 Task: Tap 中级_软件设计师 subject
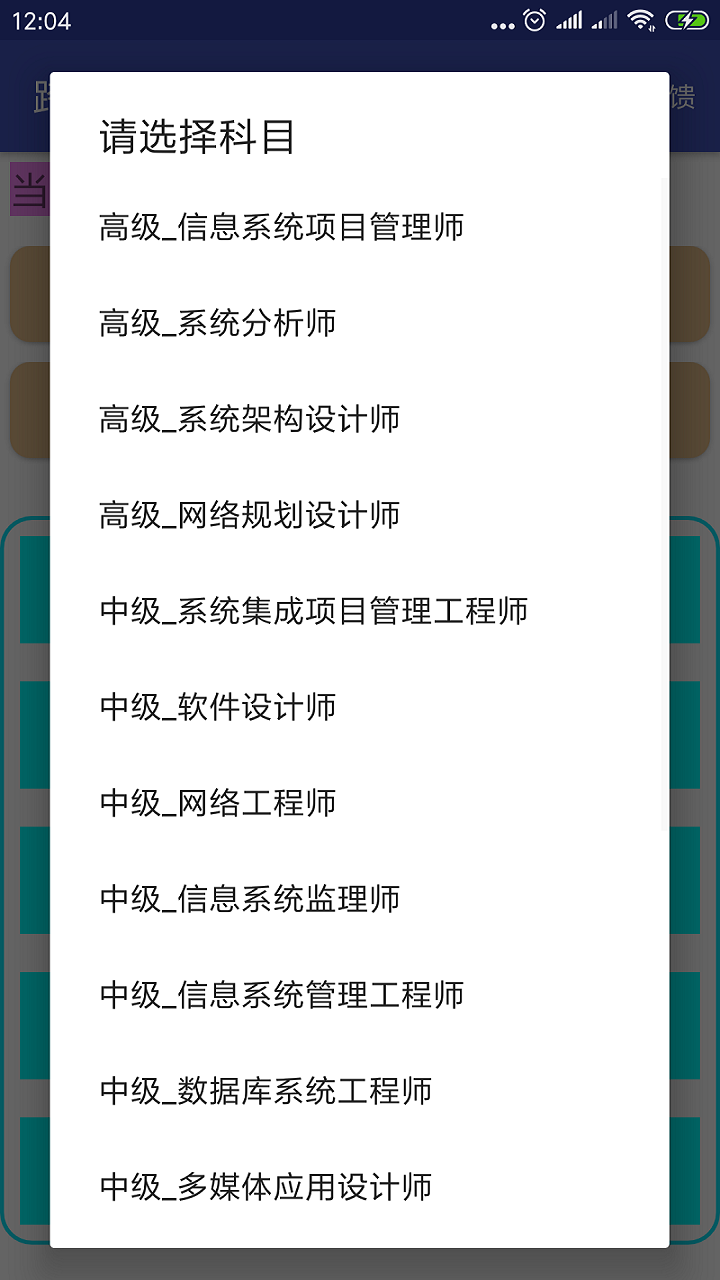pyautogui.click(x=218, y=707)
